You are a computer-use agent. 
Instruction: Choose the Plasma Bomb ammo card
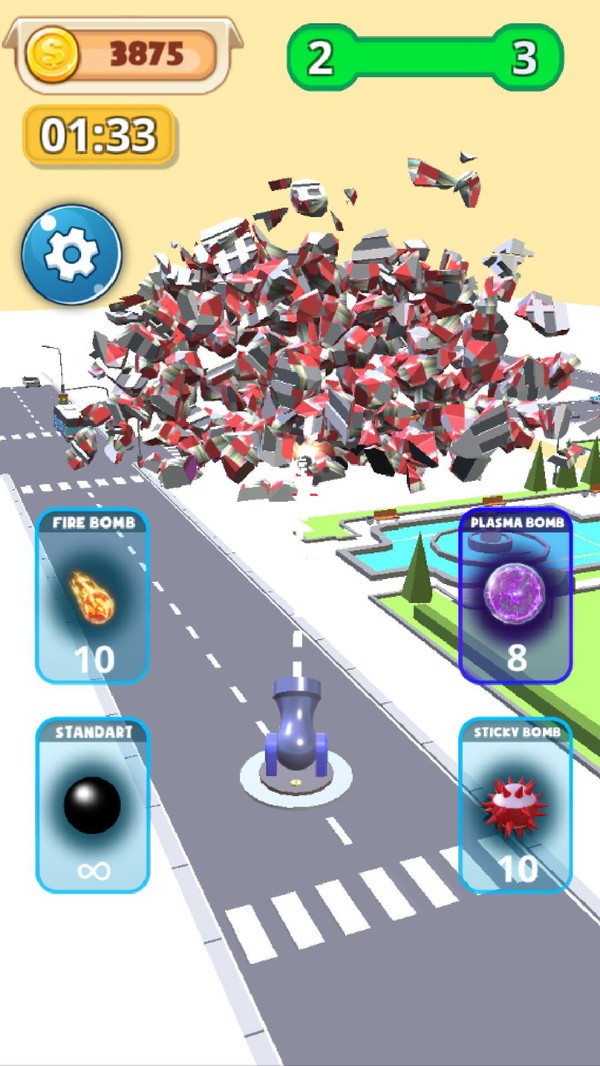[x=515, y=596]
